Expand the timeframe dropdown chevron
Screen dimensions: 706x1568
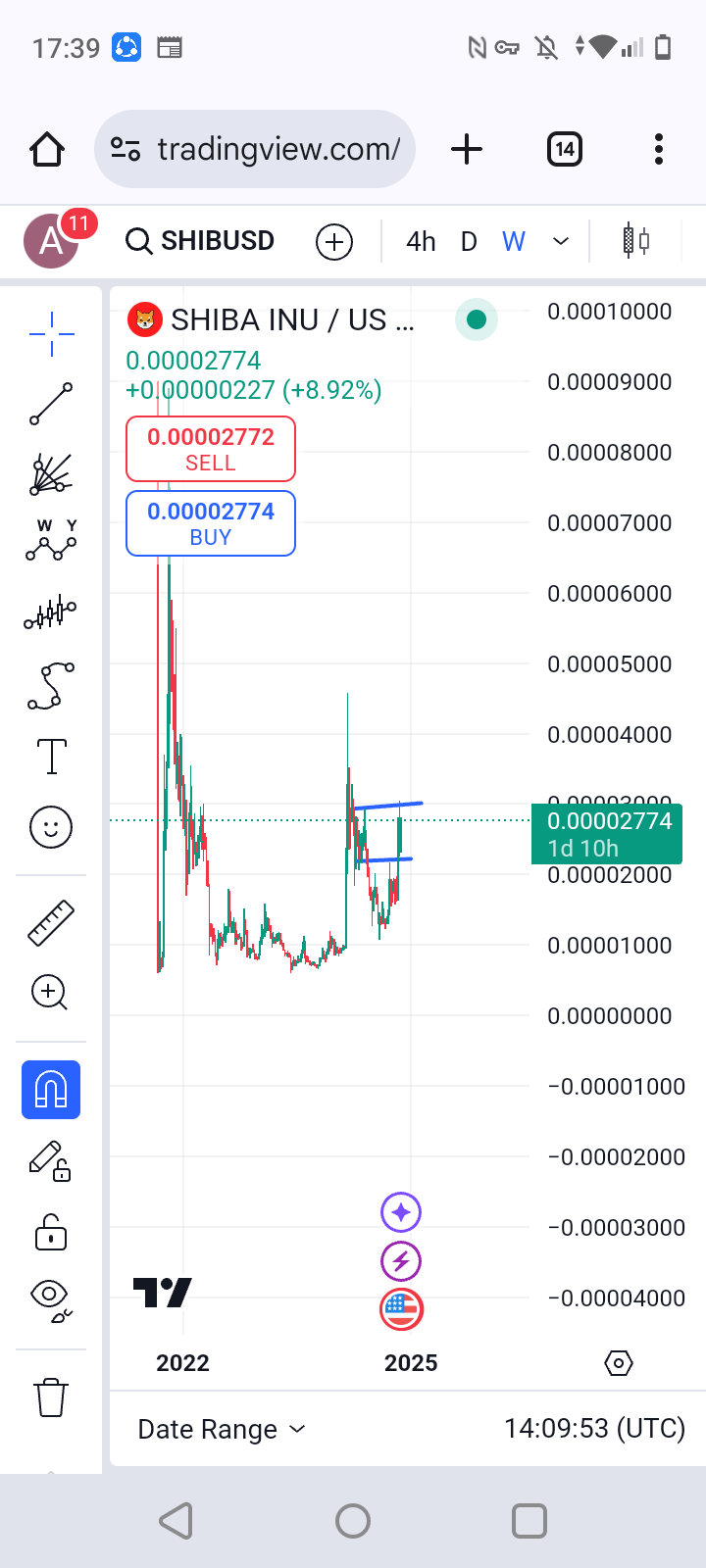[561, 241]
